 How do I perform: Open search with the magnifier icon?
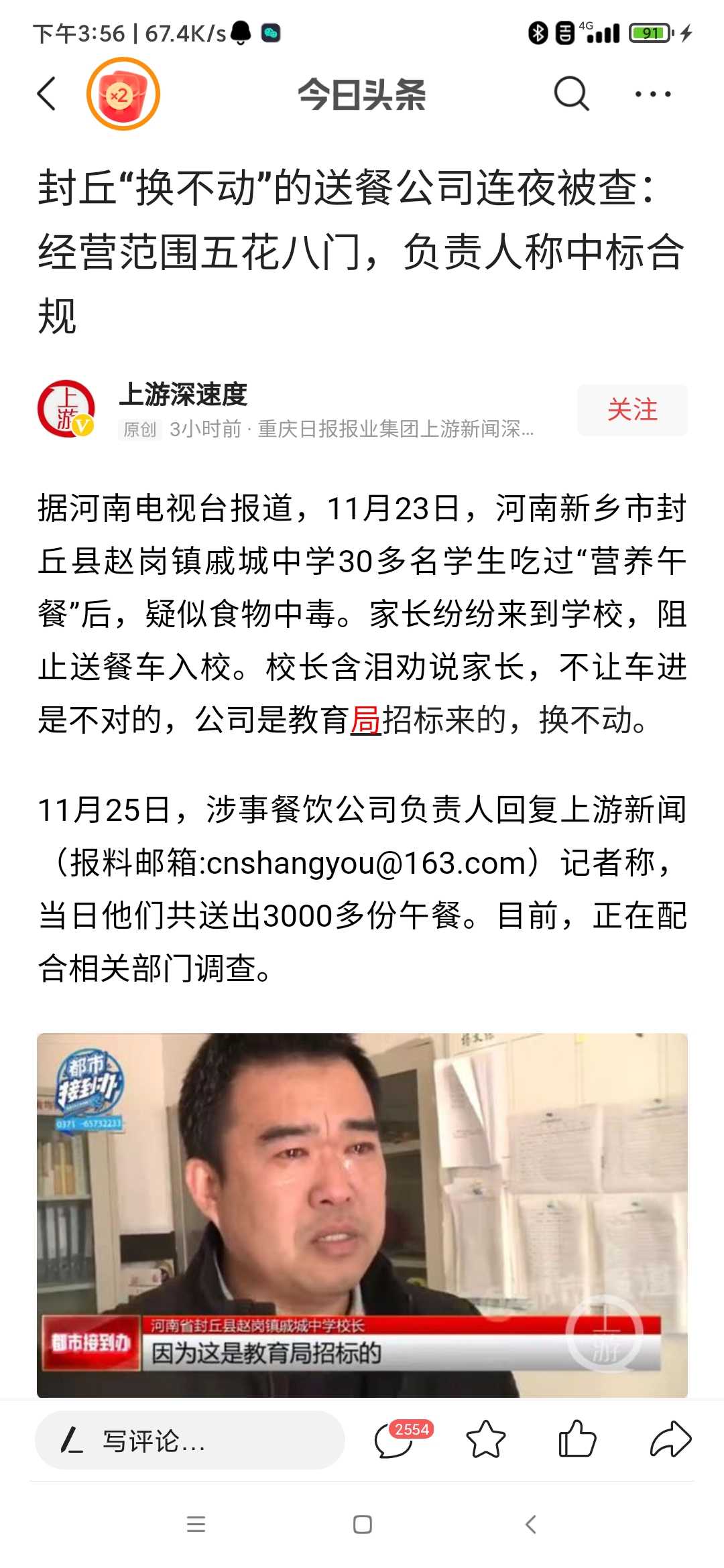click(x=572, y=94)
